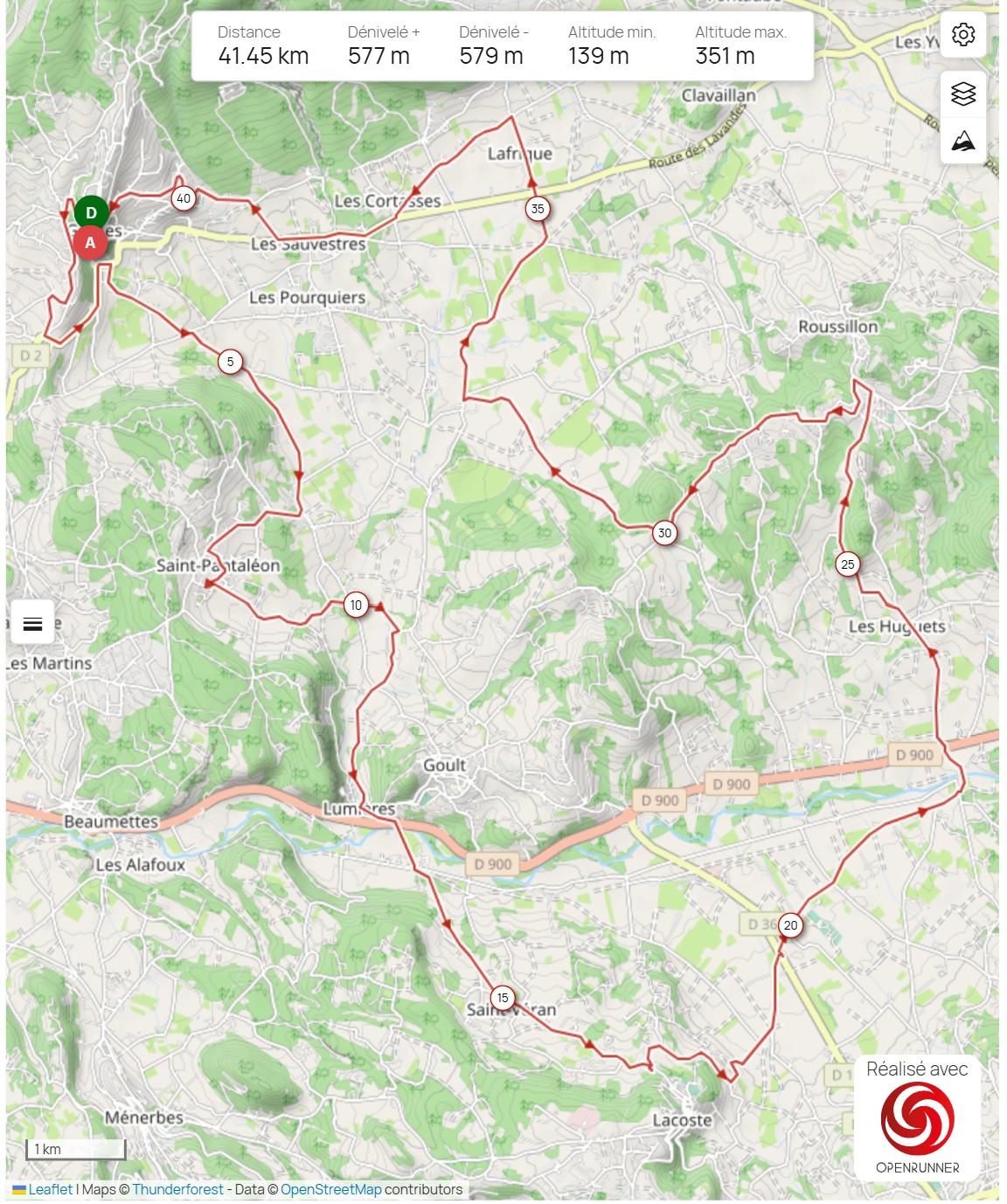Open the hamburger menu button
Screen dimensions: 1007x1204
pos(32,623)
